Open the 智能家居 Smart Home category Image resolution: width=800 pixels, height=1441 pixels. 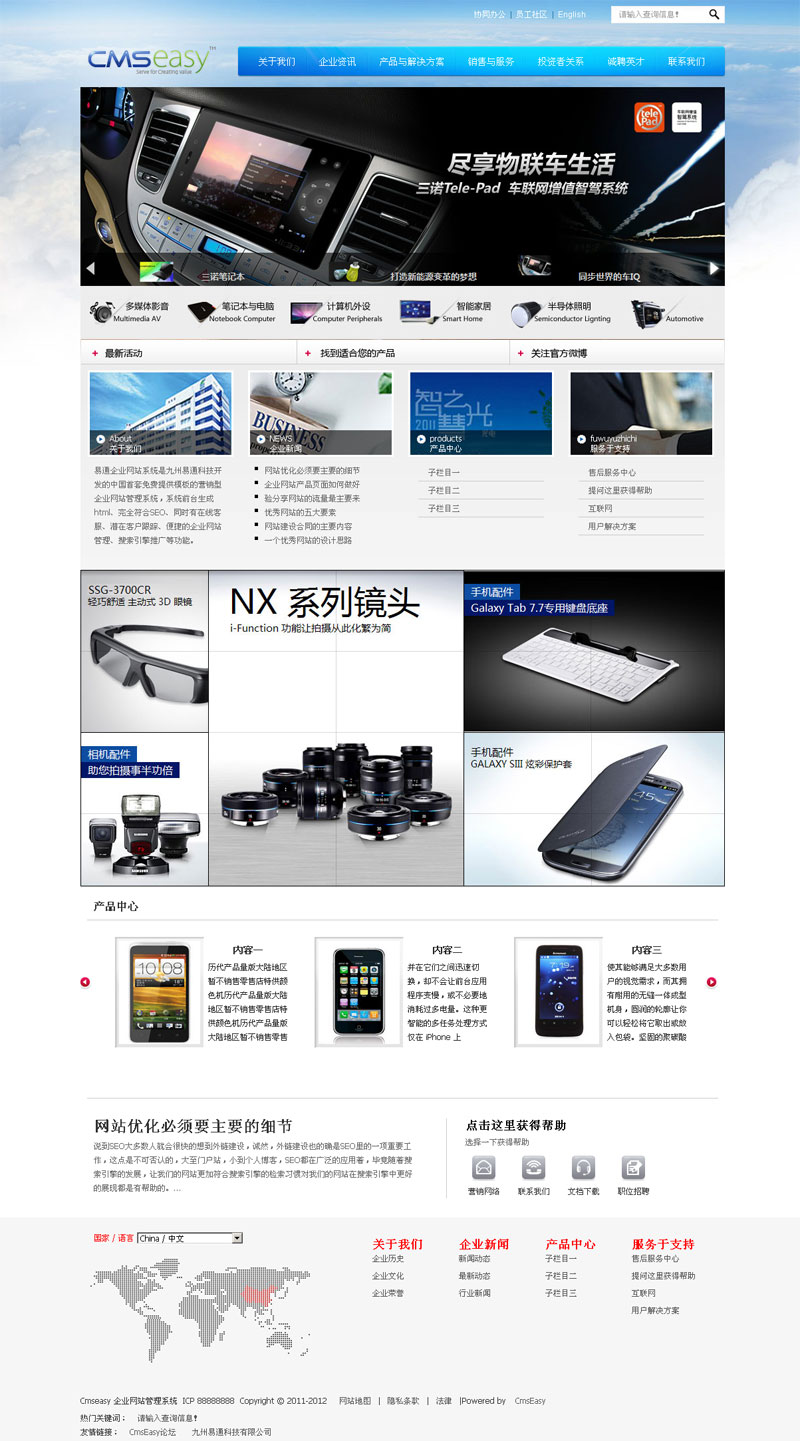445,312
